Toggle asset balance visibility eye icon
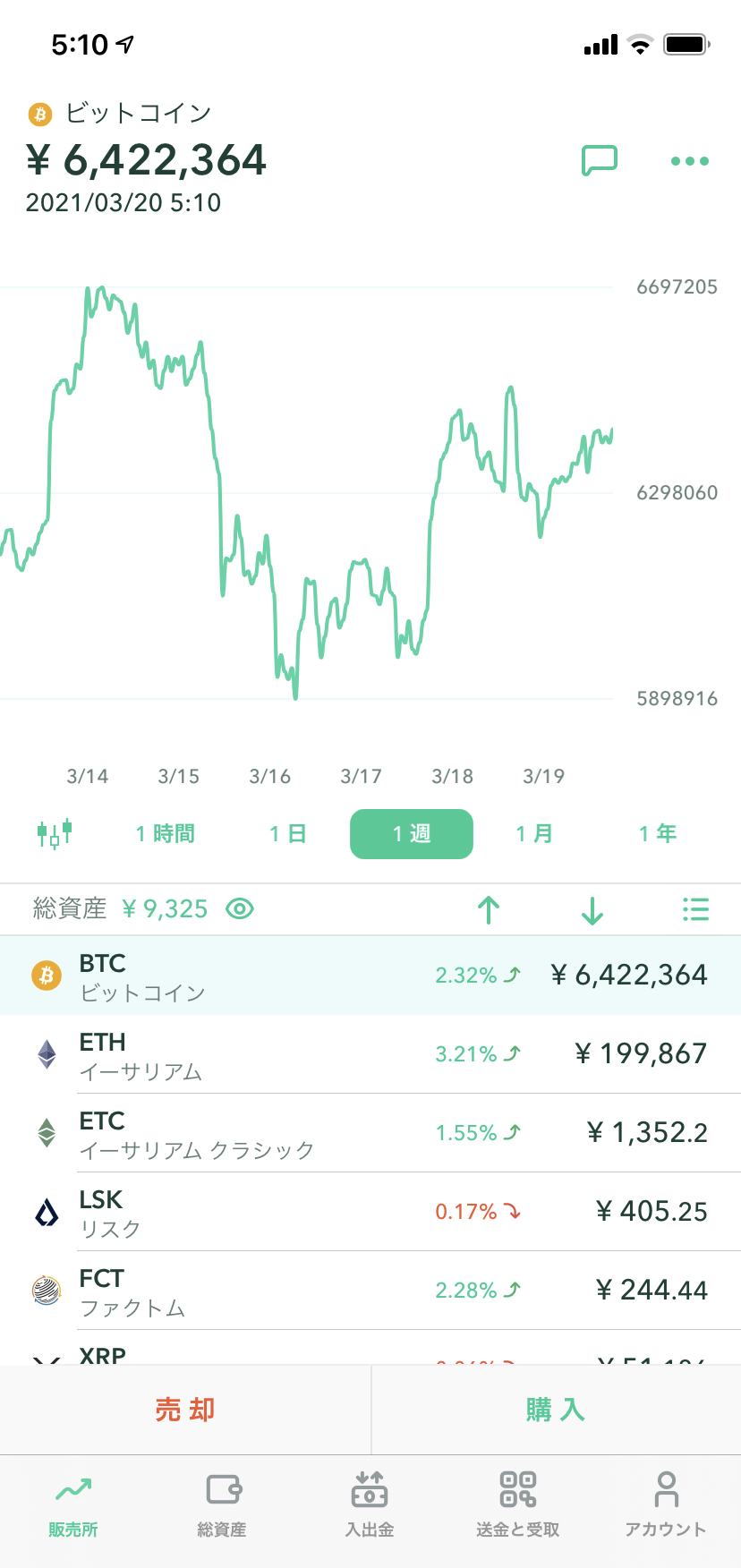The height and width of the screenshot is (1568, 741). point(238,909)
